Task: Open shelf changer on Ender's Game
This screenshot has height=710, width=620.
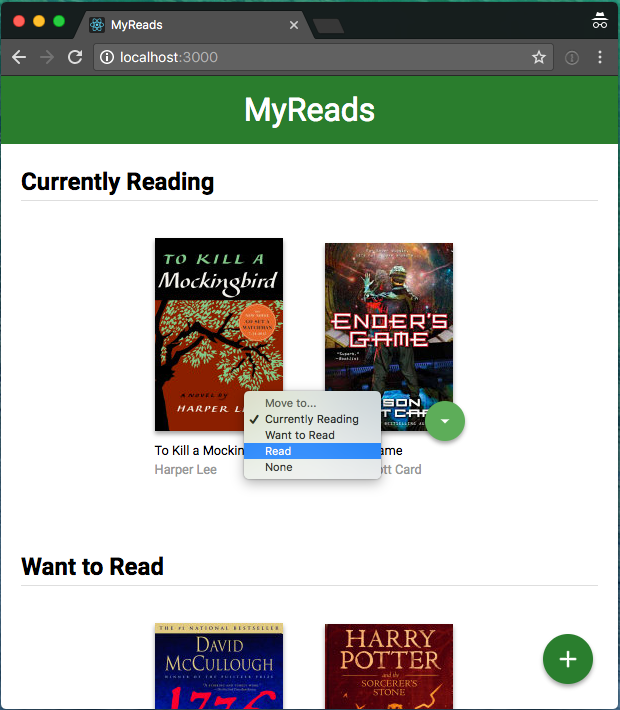Action: (x=445, y=421)
